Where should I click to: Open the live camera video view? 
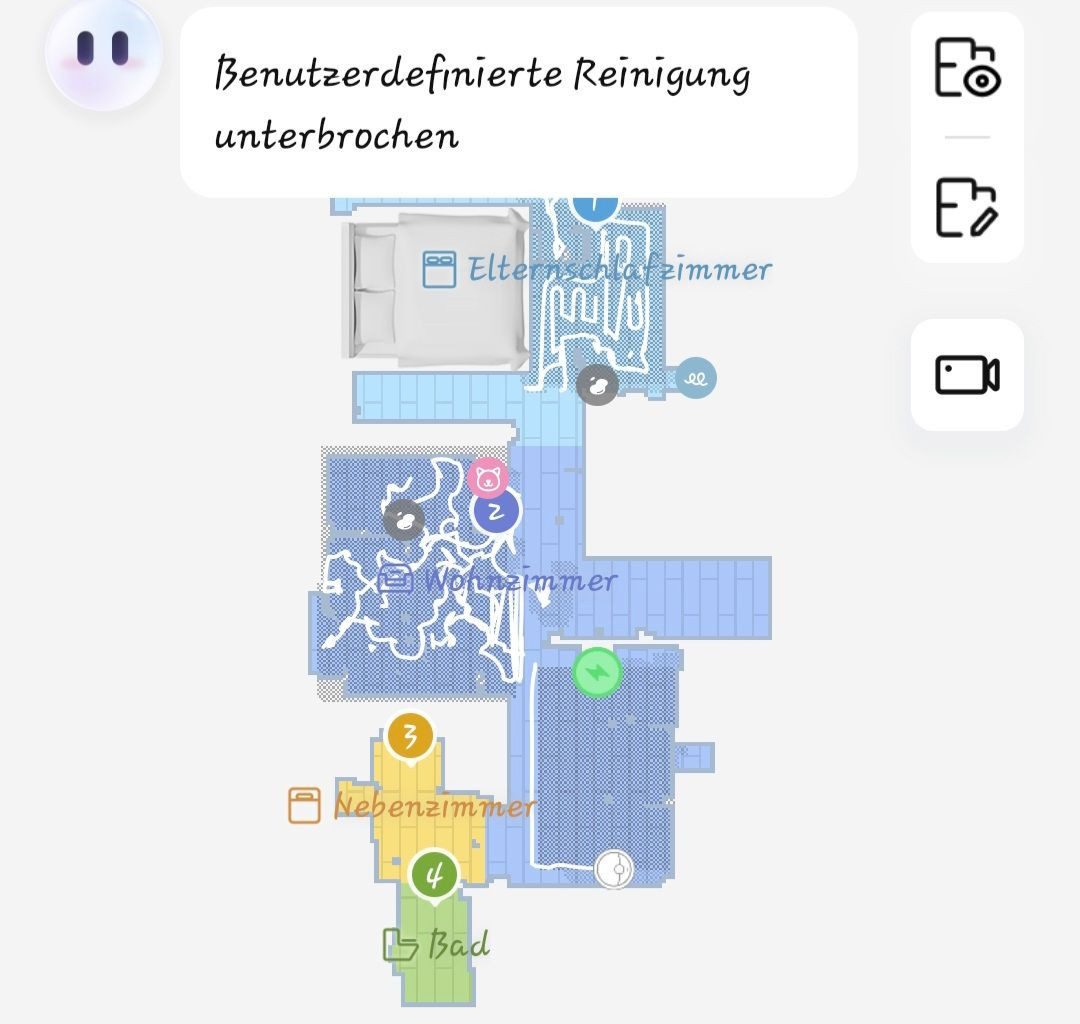967,375
